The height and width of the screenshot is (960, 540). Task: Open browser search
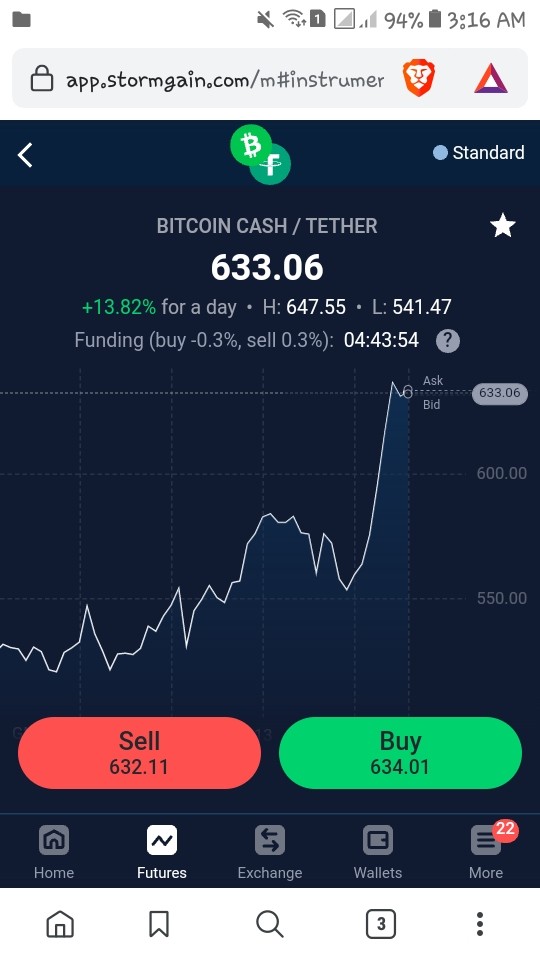[269, 923]
